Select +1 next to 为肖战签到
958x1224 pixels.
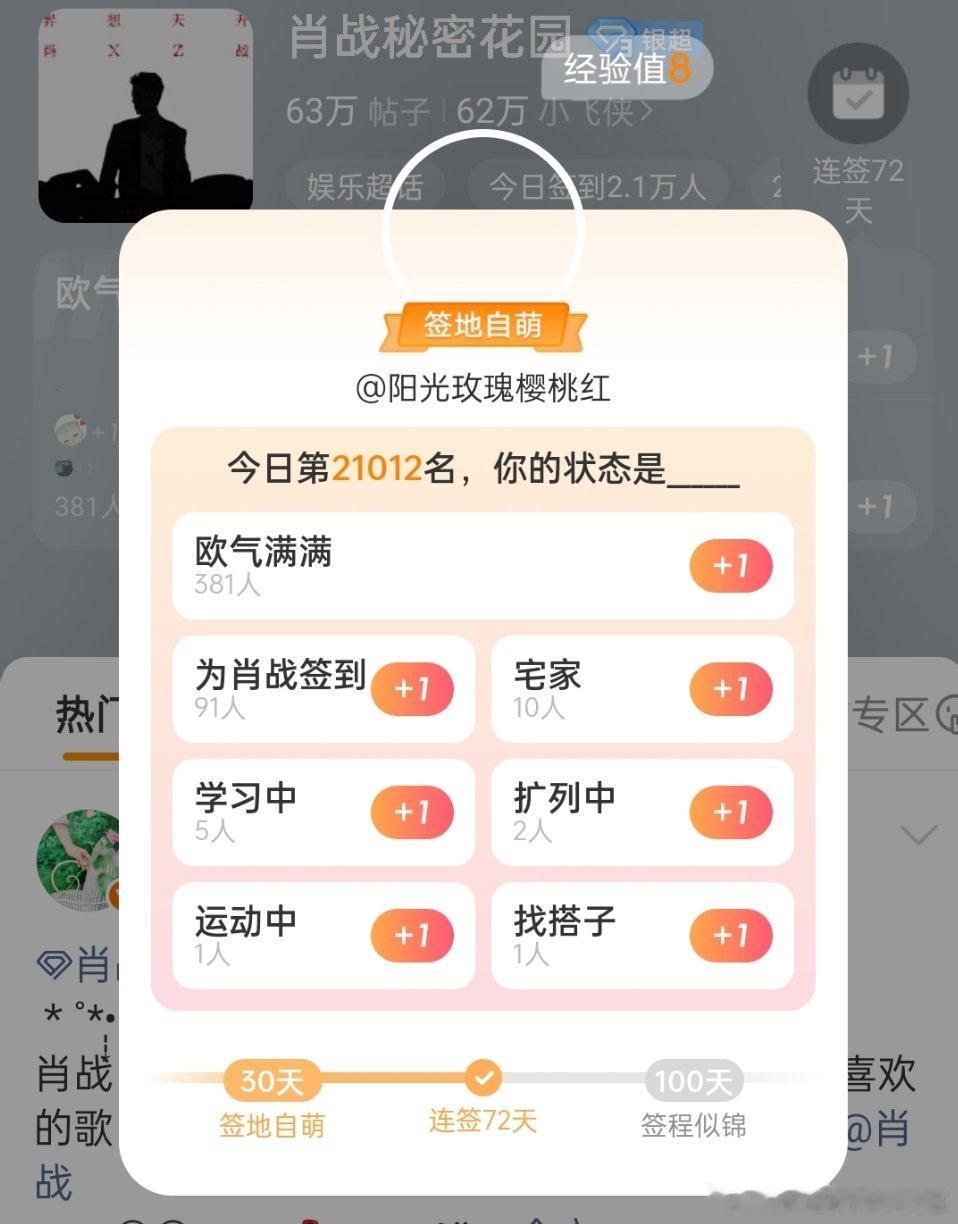412,689
